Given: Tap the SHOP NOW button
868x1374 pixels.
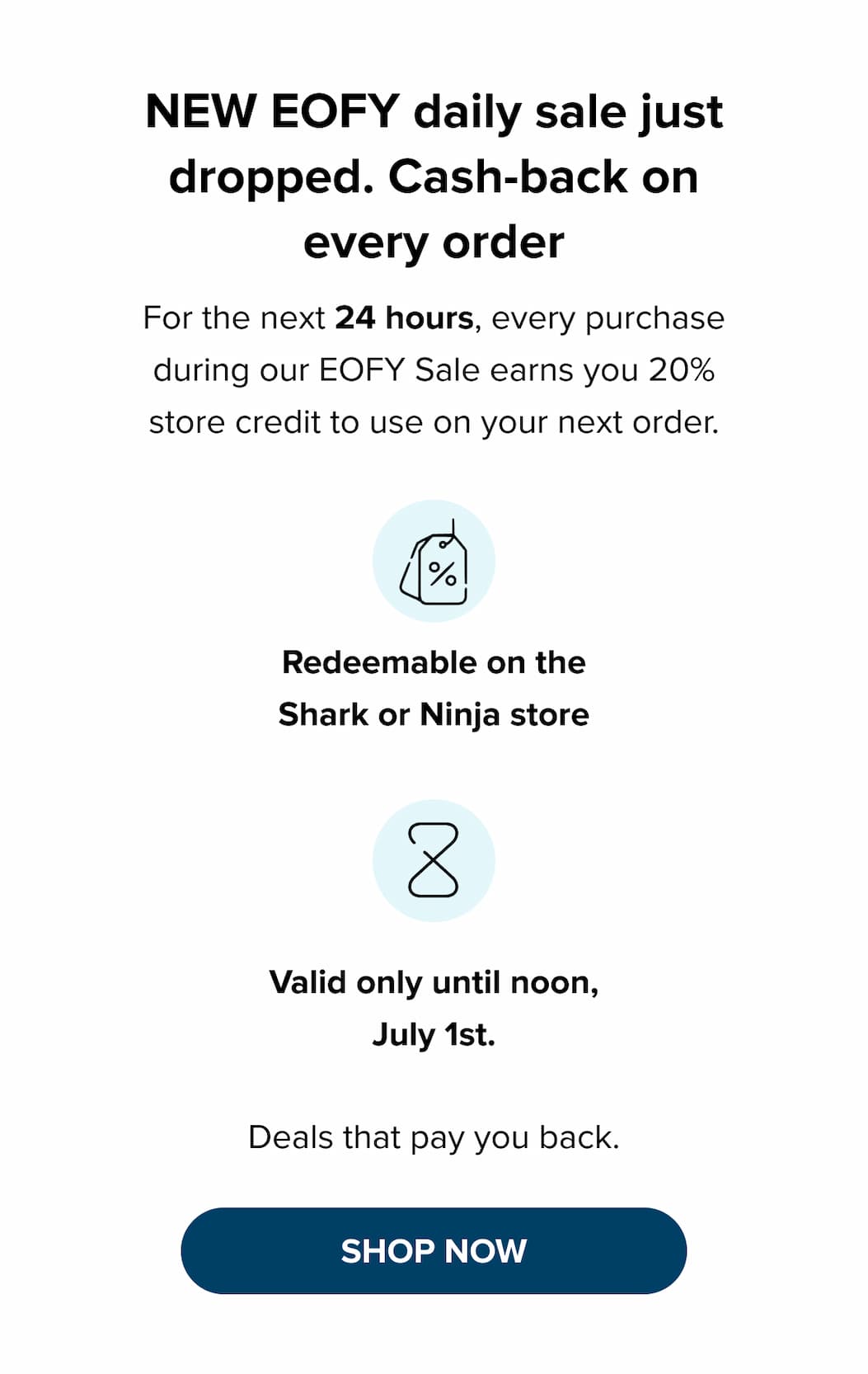Looking at the screenshot, I should click(x=434, y=1250).
